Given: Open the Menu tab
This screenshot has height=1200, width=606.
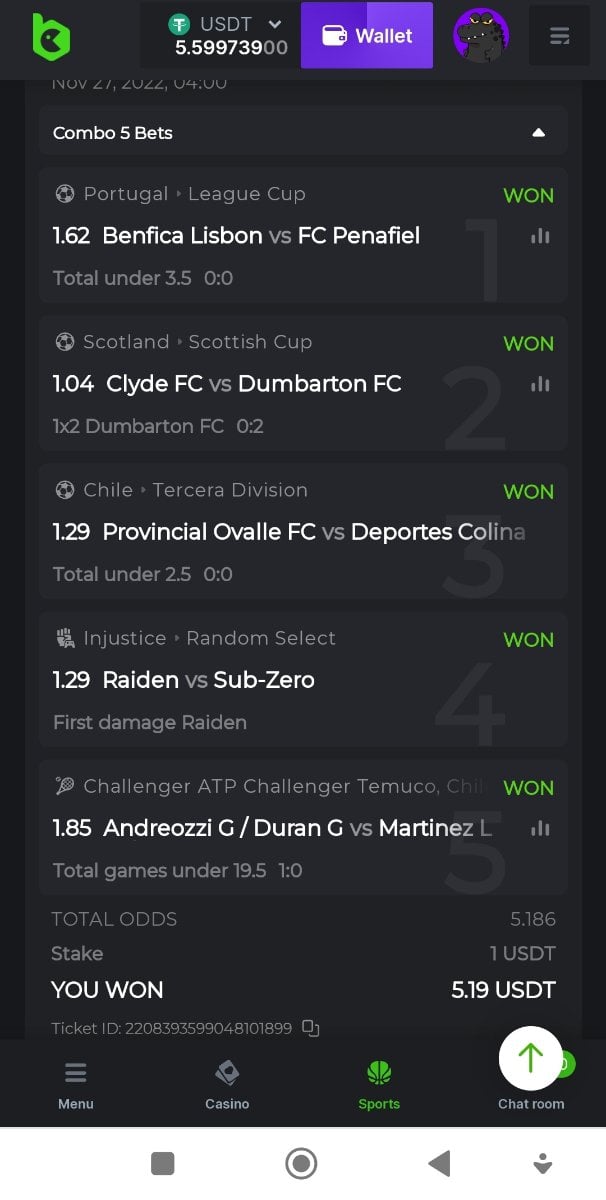Looking at the screenshot, I should pos(76,1085).
